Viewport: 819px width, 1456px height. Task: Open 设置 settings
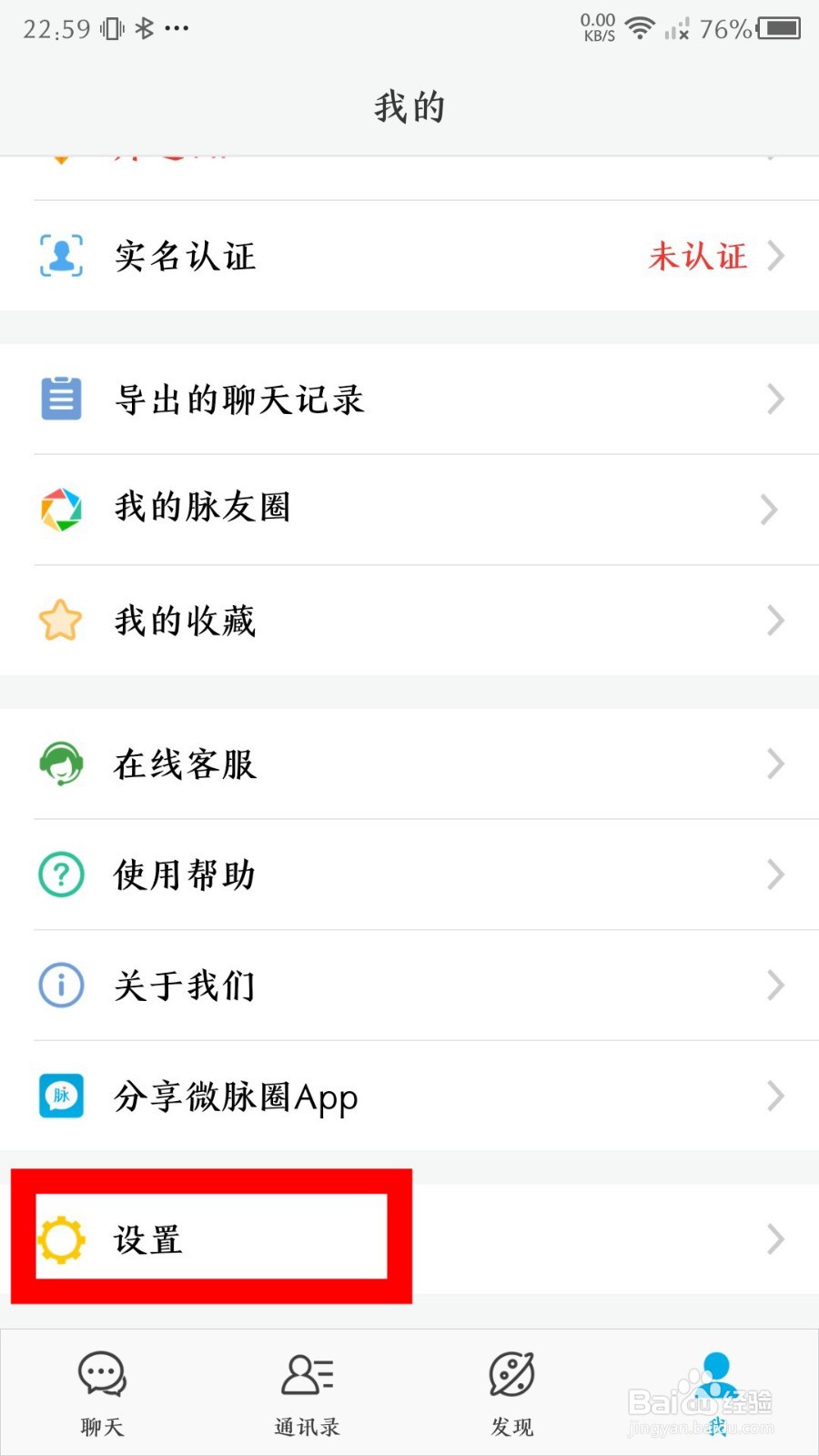pos(409,1239)
